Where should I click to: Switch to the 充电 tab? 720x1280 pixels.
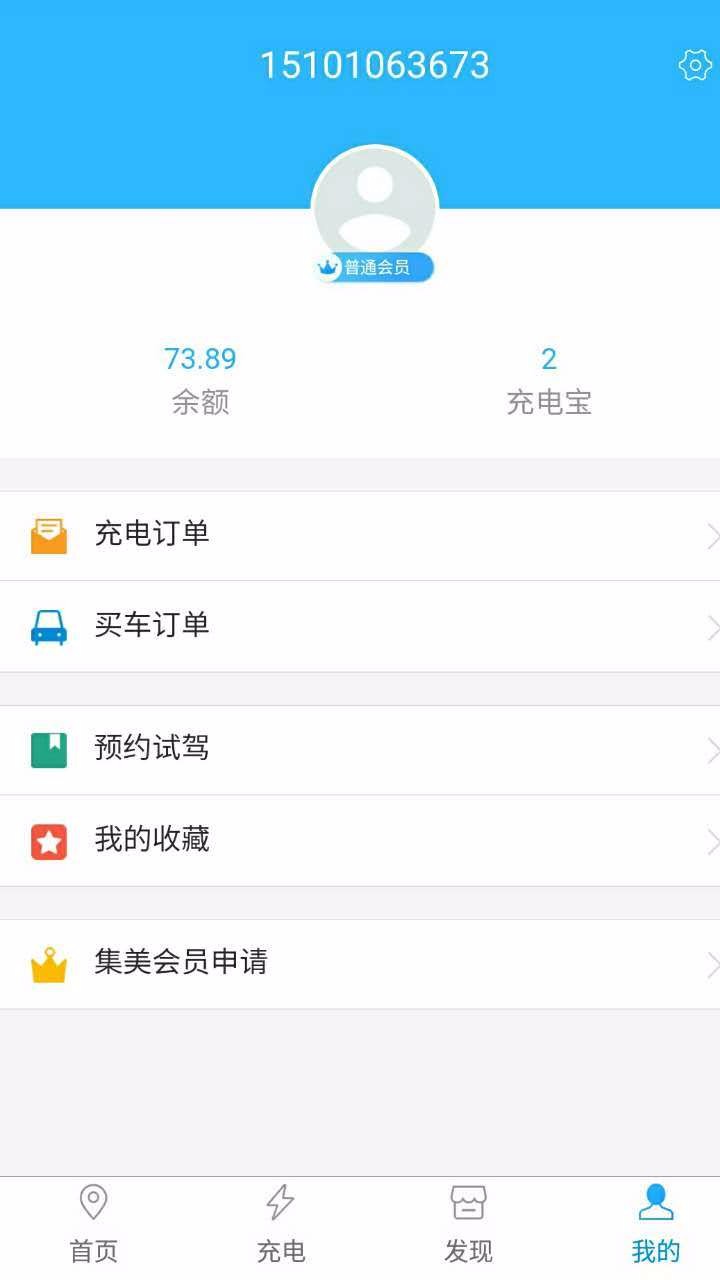(x=281, y=1220)
